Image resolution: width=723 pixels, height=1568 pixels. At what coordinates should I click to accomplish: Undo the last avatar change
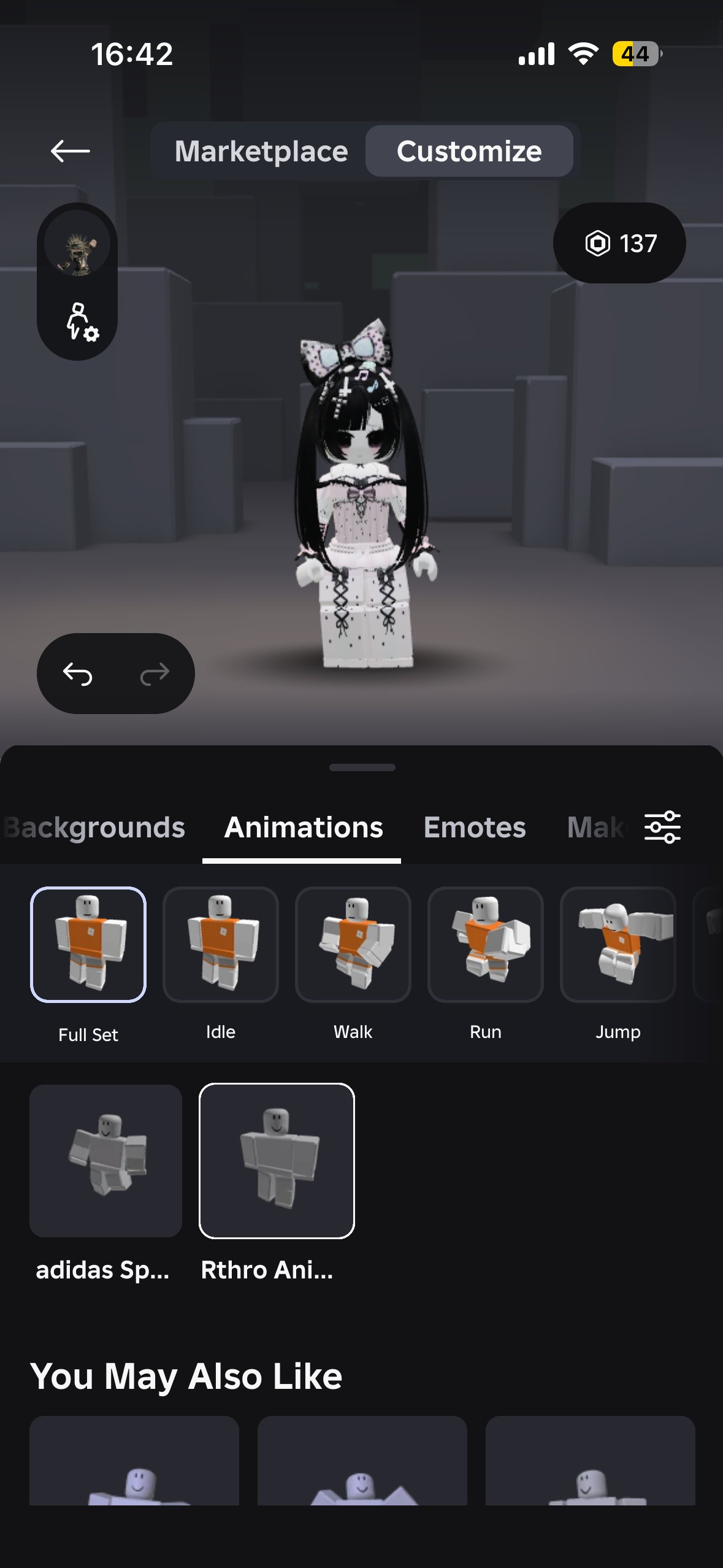78,674
